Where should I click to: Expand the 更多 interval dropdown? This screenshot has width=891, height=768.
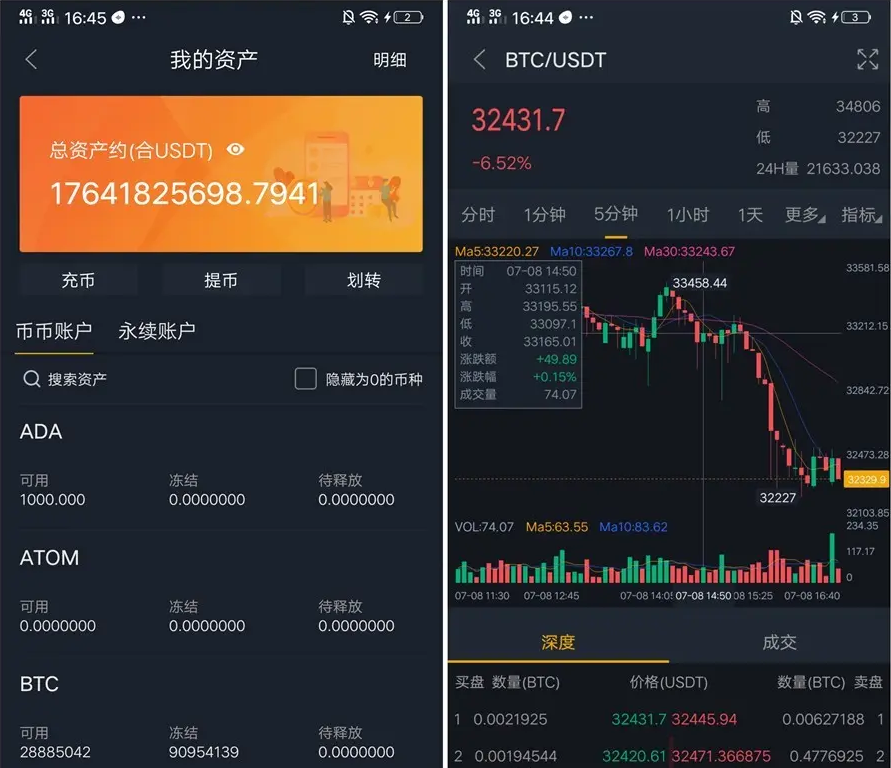(804, 215)
